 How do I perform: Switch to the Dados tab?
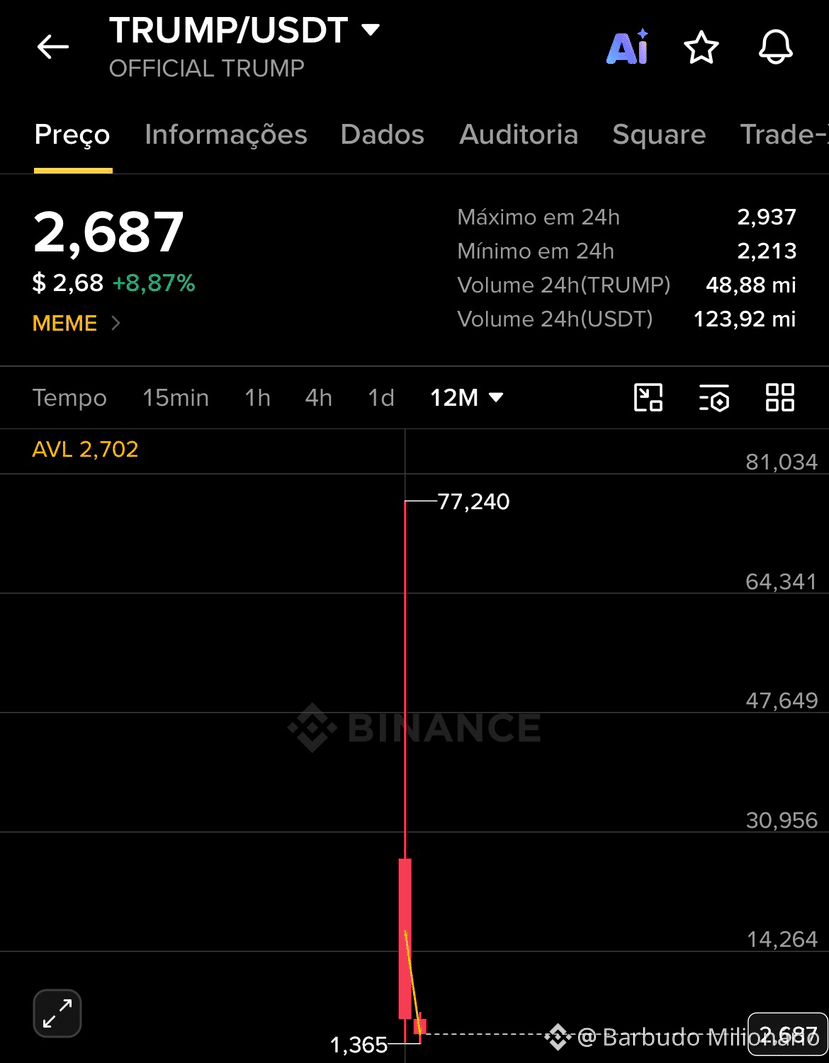coord(382,135)
